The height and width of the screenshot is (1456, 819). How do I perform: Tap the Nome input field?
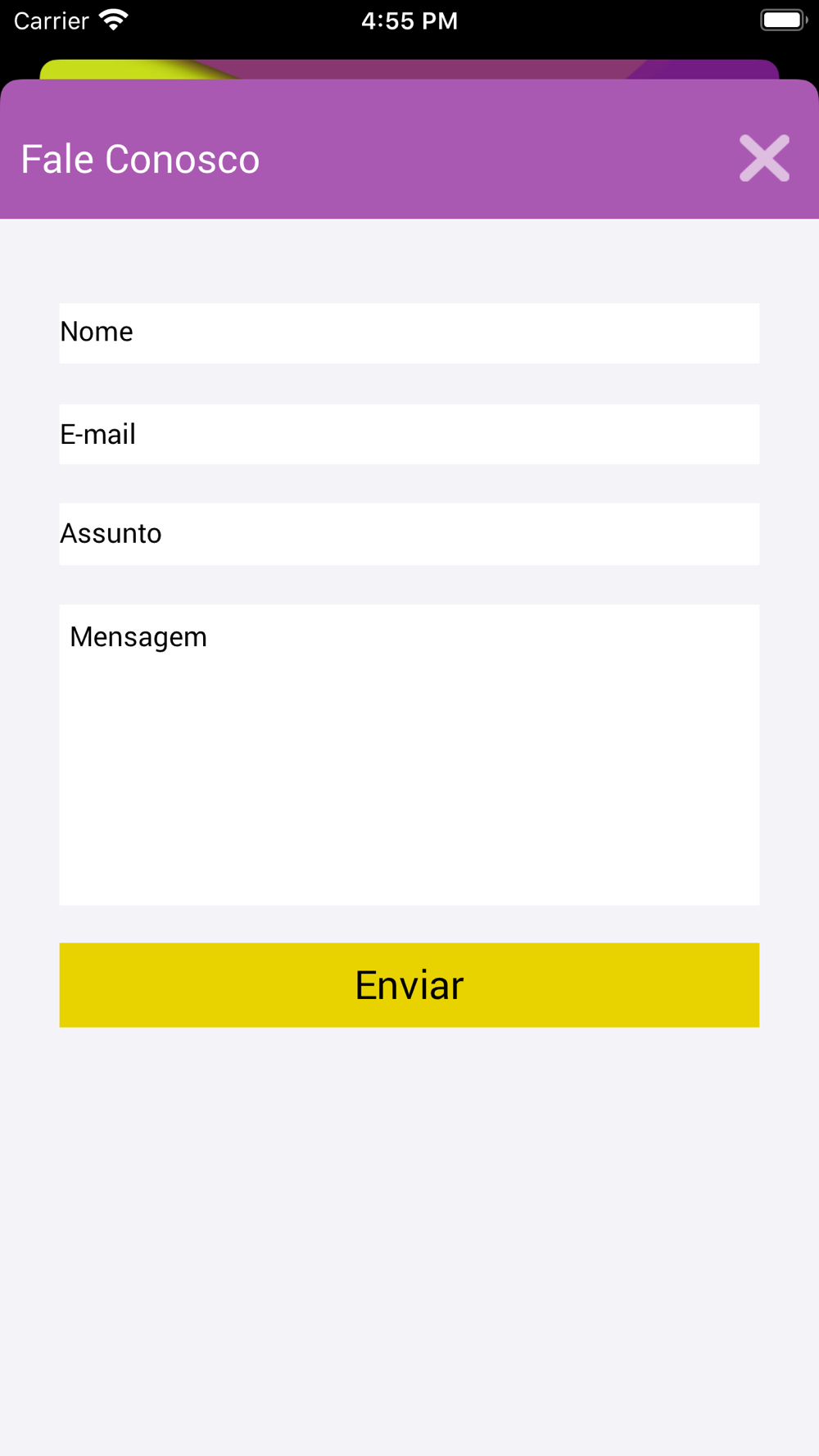409,332
